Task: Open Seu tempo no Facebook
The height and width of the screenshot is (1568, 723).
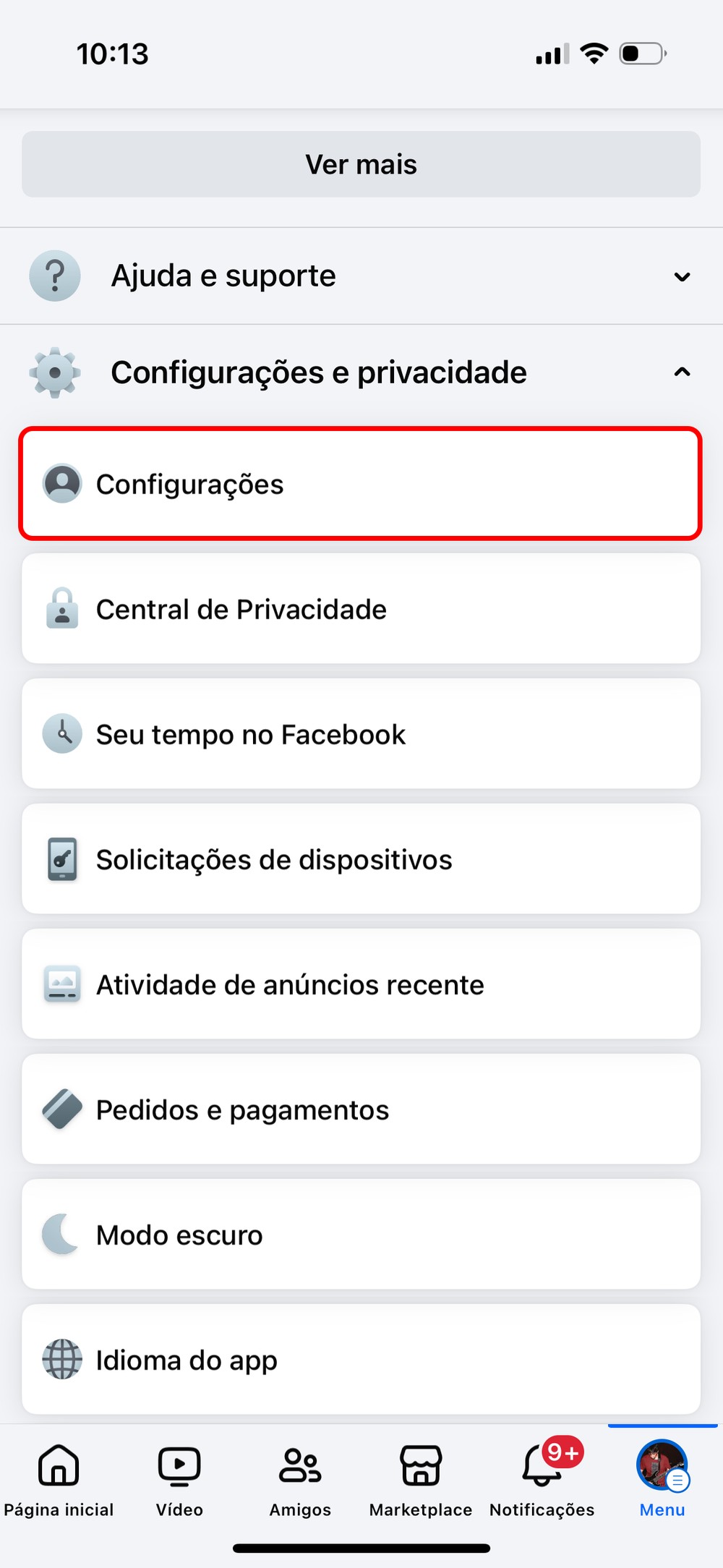Action: [x=361, y=734]
